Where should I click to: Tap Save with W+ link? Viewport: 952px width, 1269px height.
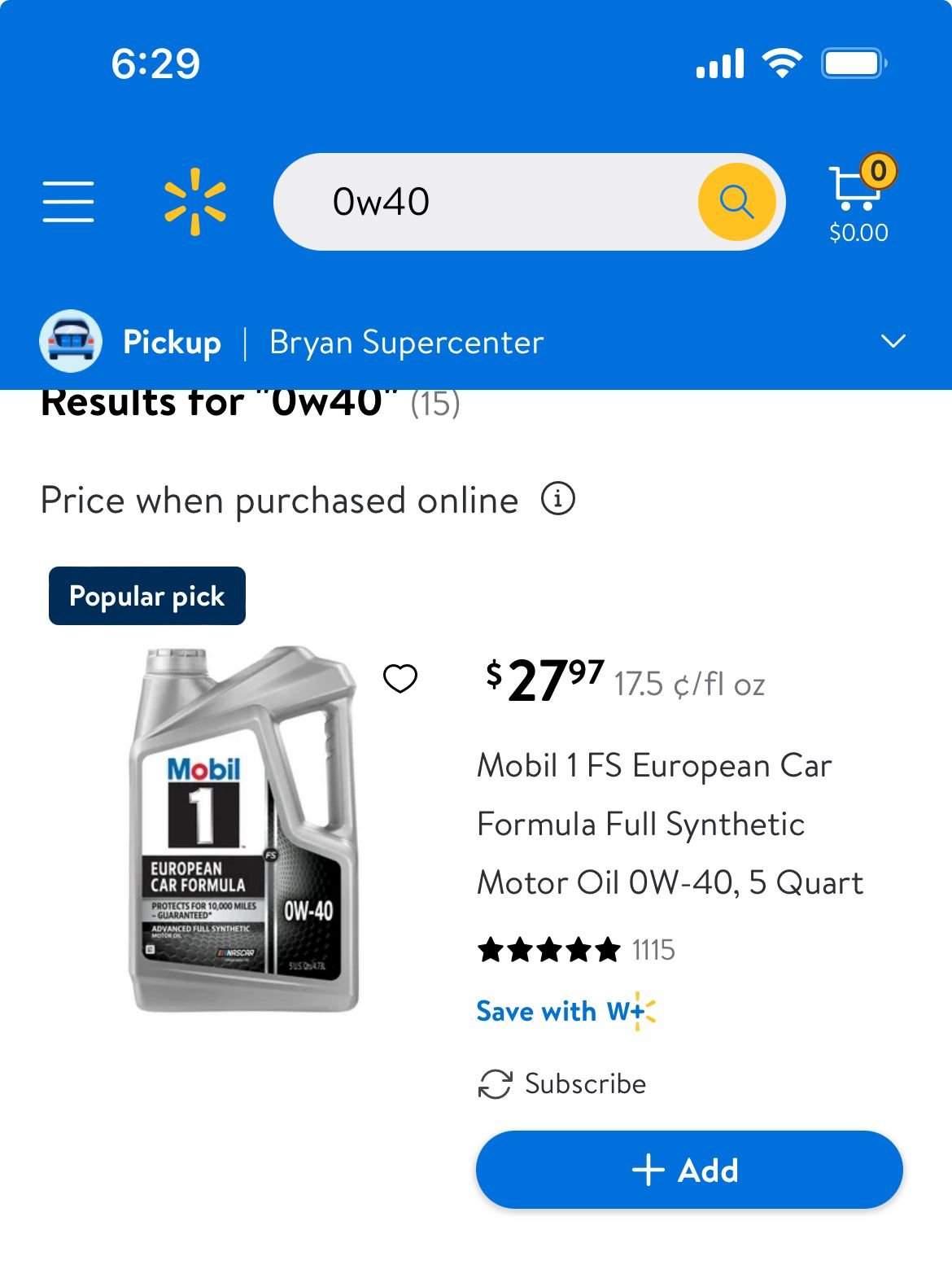[566, 1011]
